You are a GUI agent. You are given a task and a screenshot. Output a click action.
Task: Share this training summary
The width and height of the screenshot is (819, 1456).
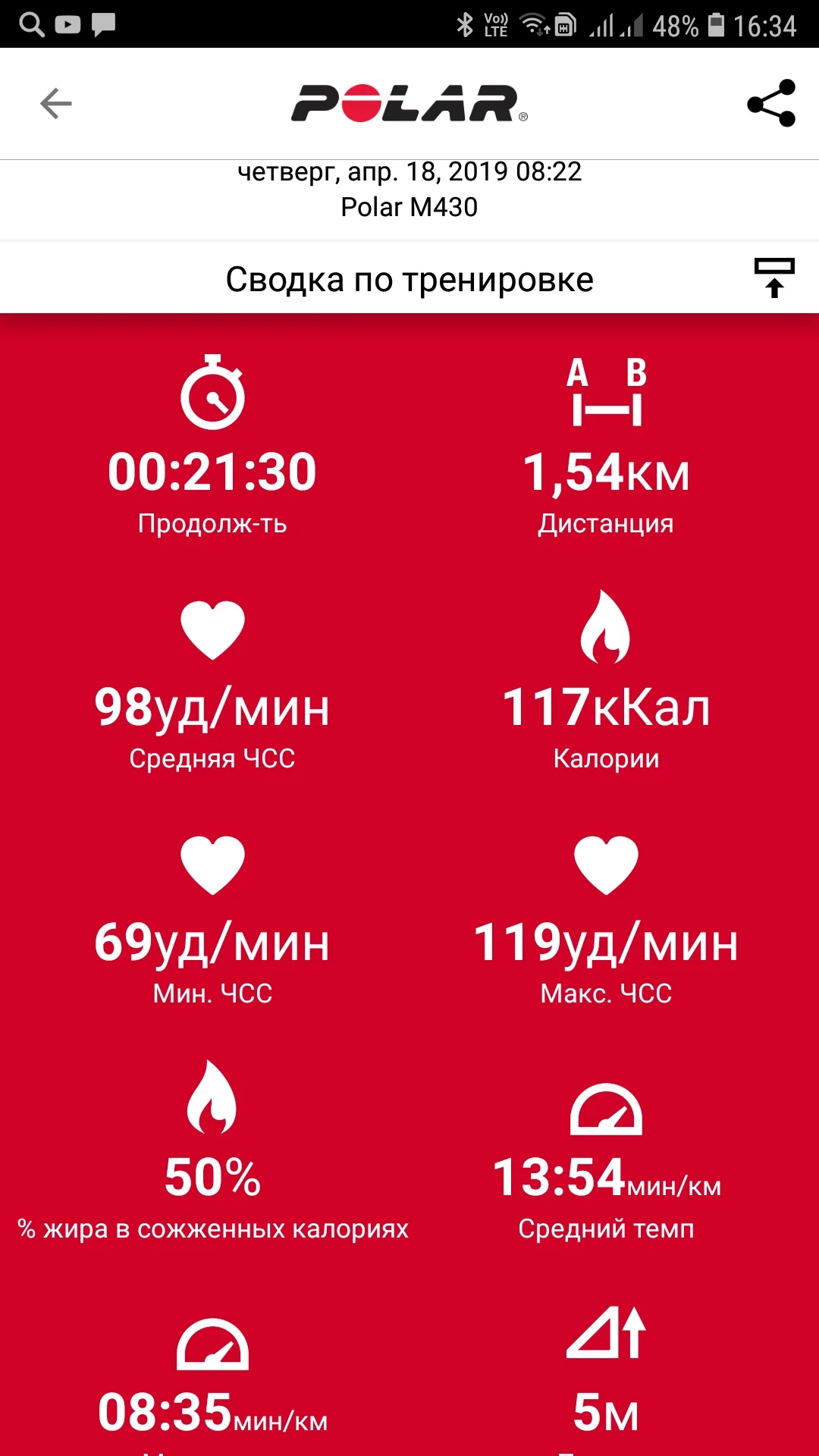tap(771, 103)
